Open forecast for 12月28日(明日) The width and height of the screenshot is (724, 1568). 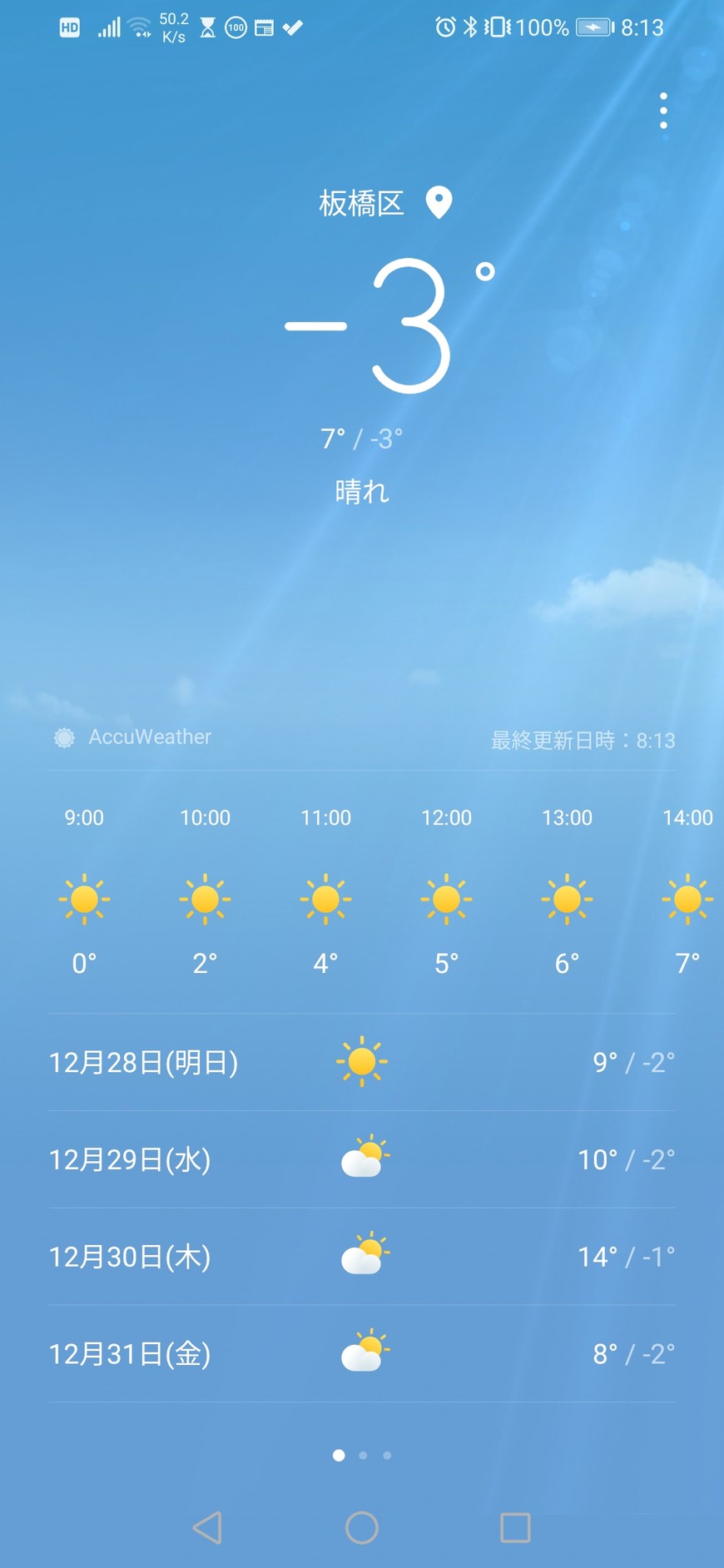tap(361, 1062)
